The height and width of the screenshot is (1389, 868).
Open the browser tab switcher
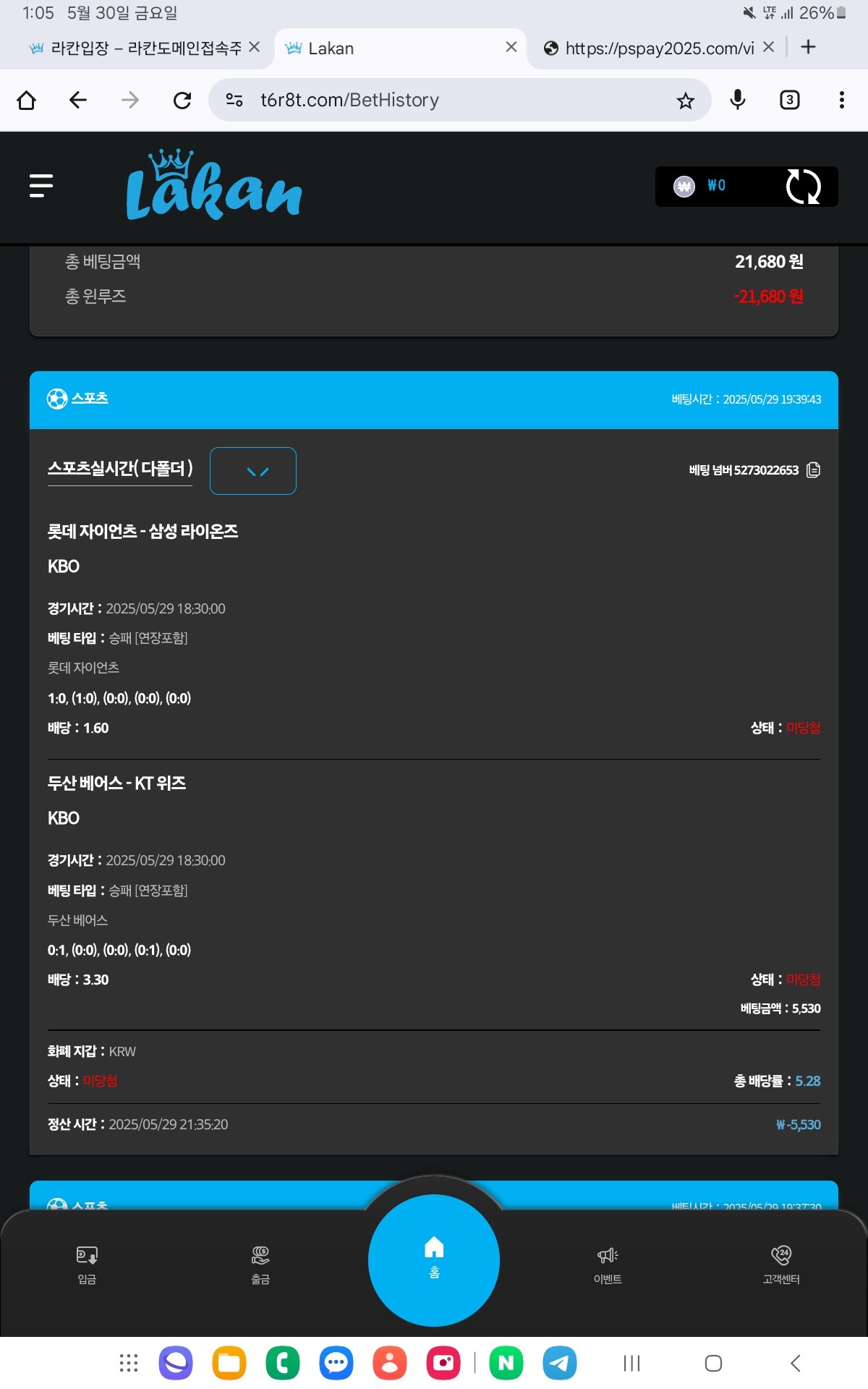[x=789, y=100]
